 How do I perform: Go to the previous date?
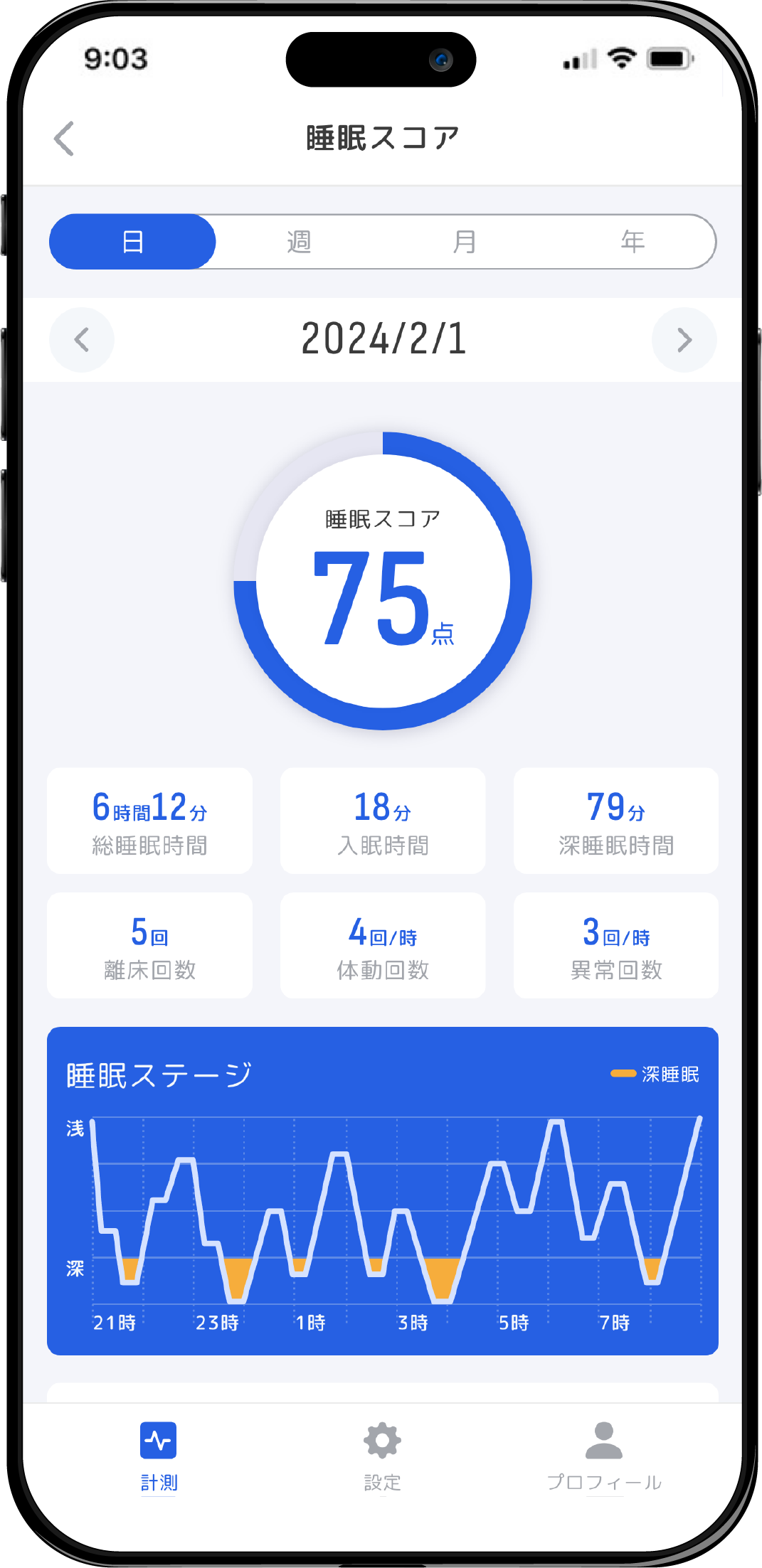point(82,340)
